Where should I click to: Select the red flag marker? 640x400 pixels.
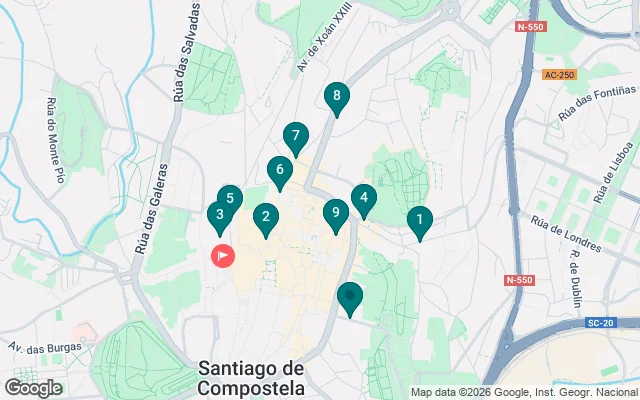coord(221,256)
